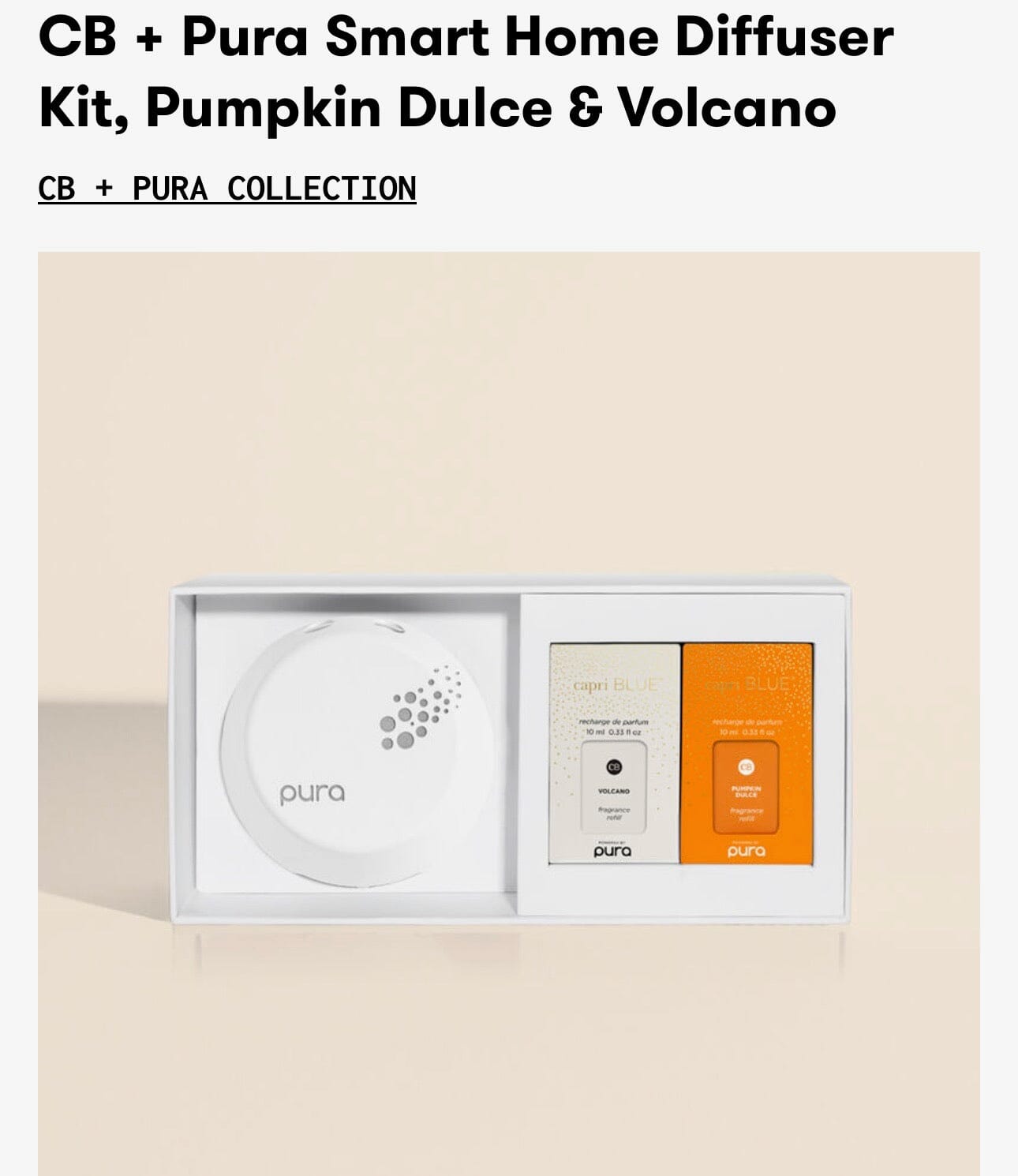Click the capri BLUE branding on the orange box
The height and width of the screenshot is (1176, 1018).
pyautogui.click(x=748, y=684)
